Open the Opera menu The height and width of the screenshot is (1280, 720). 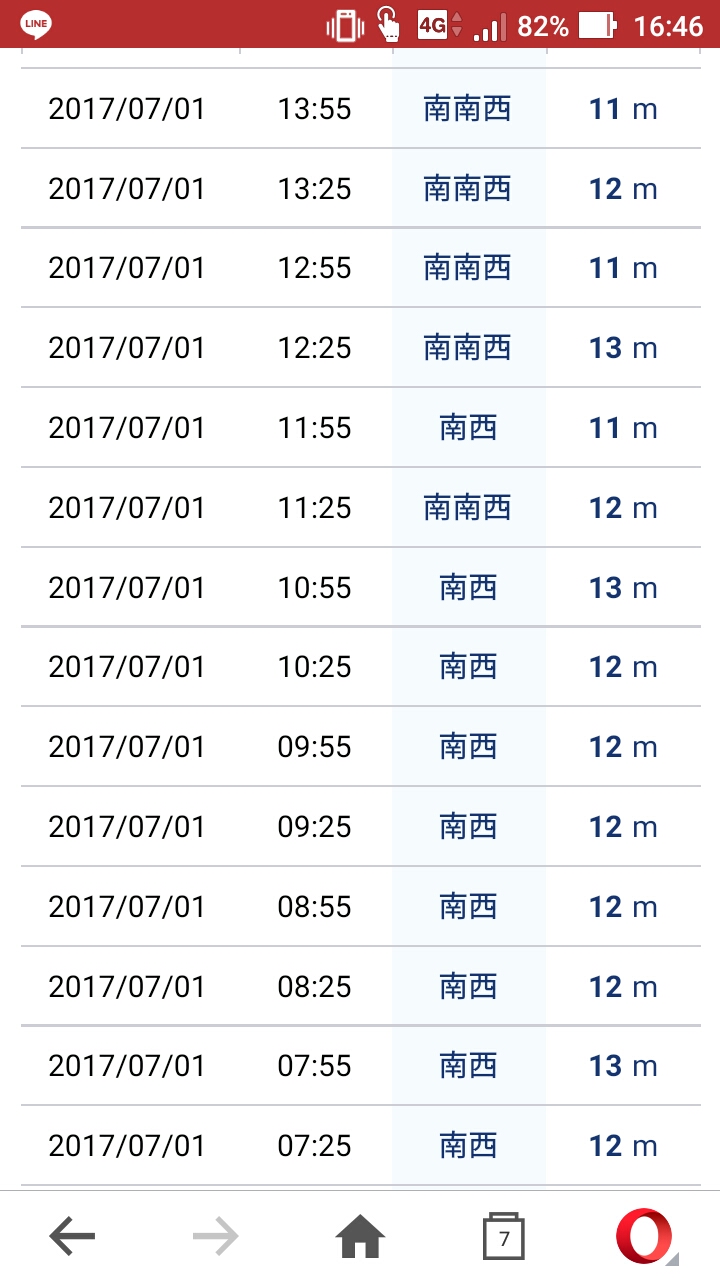pos(646,1237)
